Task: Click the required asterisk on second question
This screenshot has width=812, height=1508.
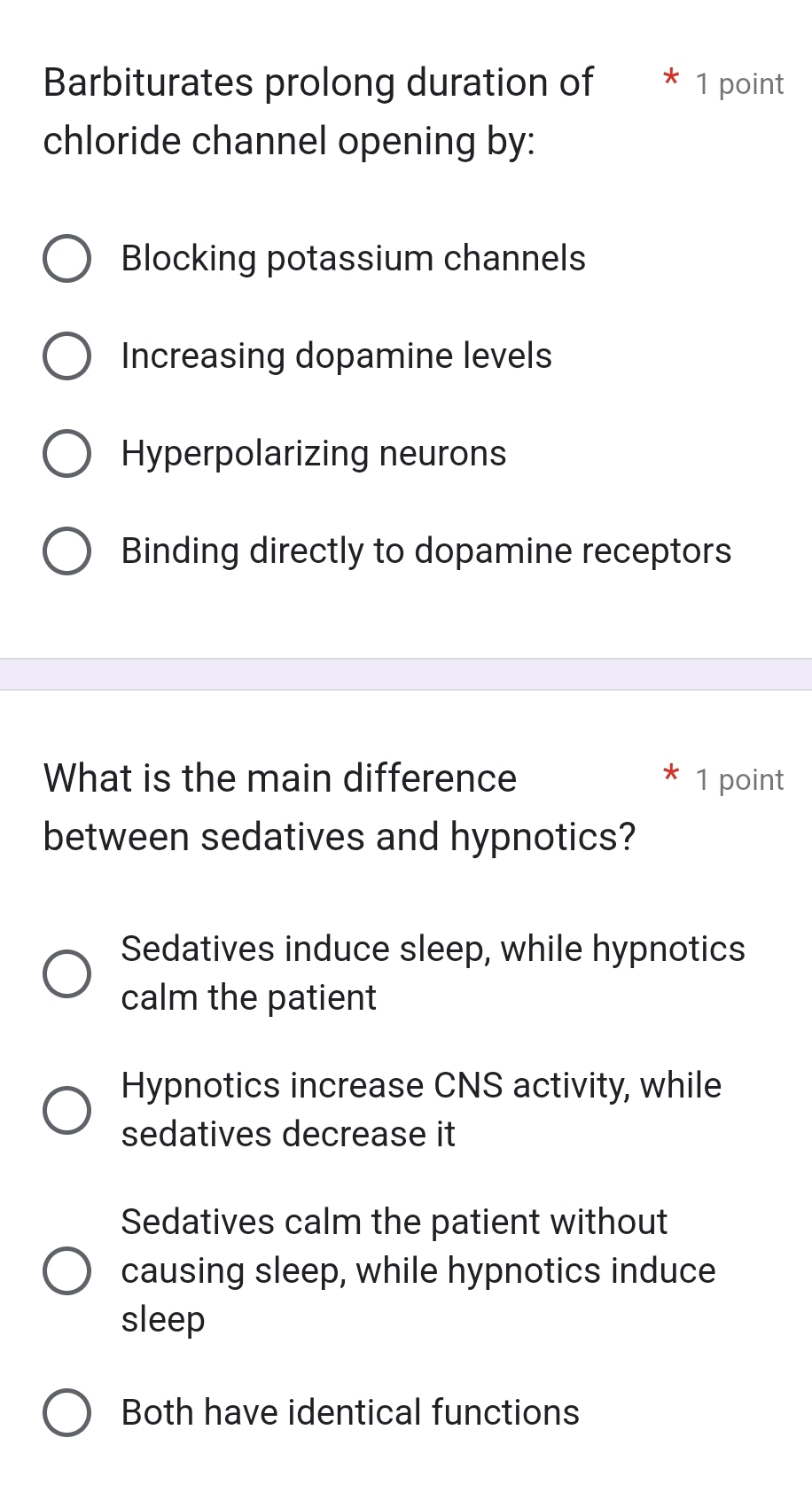Action: (671, 777)
